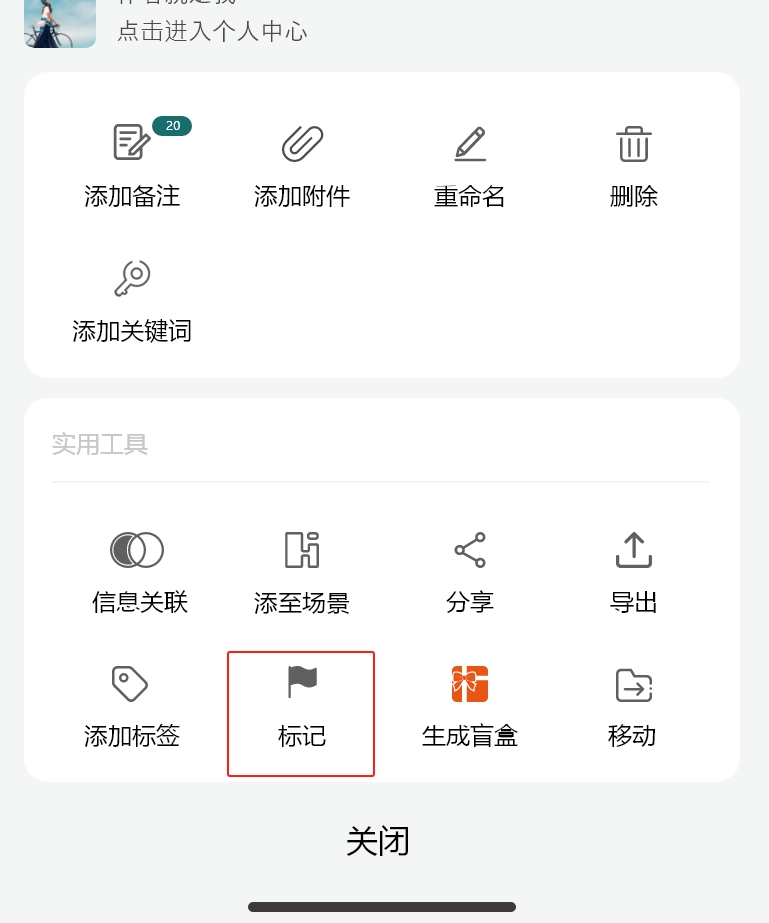
Task: Tap 添加附件 to attach a file
Action: point(302,165)
